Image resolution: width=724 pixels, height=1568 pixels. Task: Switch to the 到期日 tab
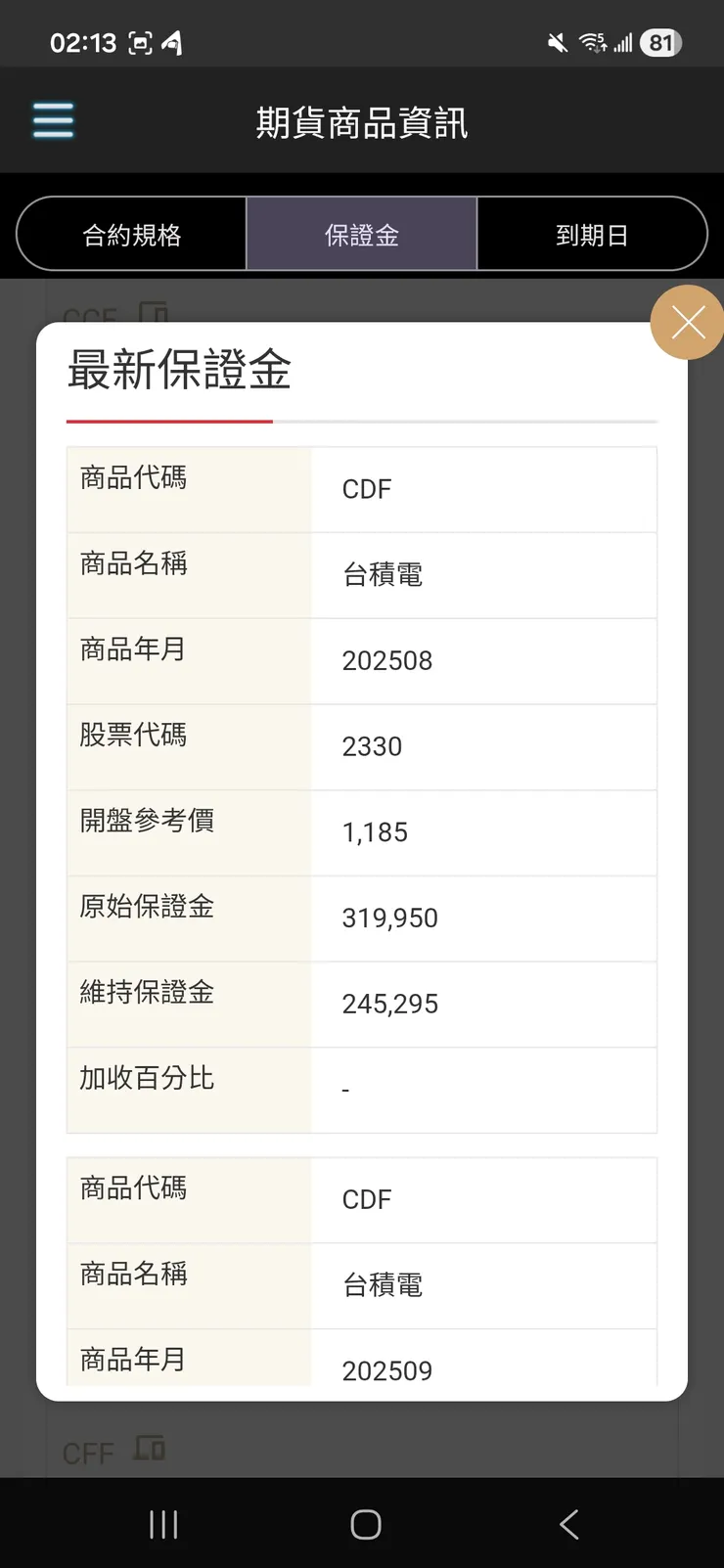coord(592,234)
